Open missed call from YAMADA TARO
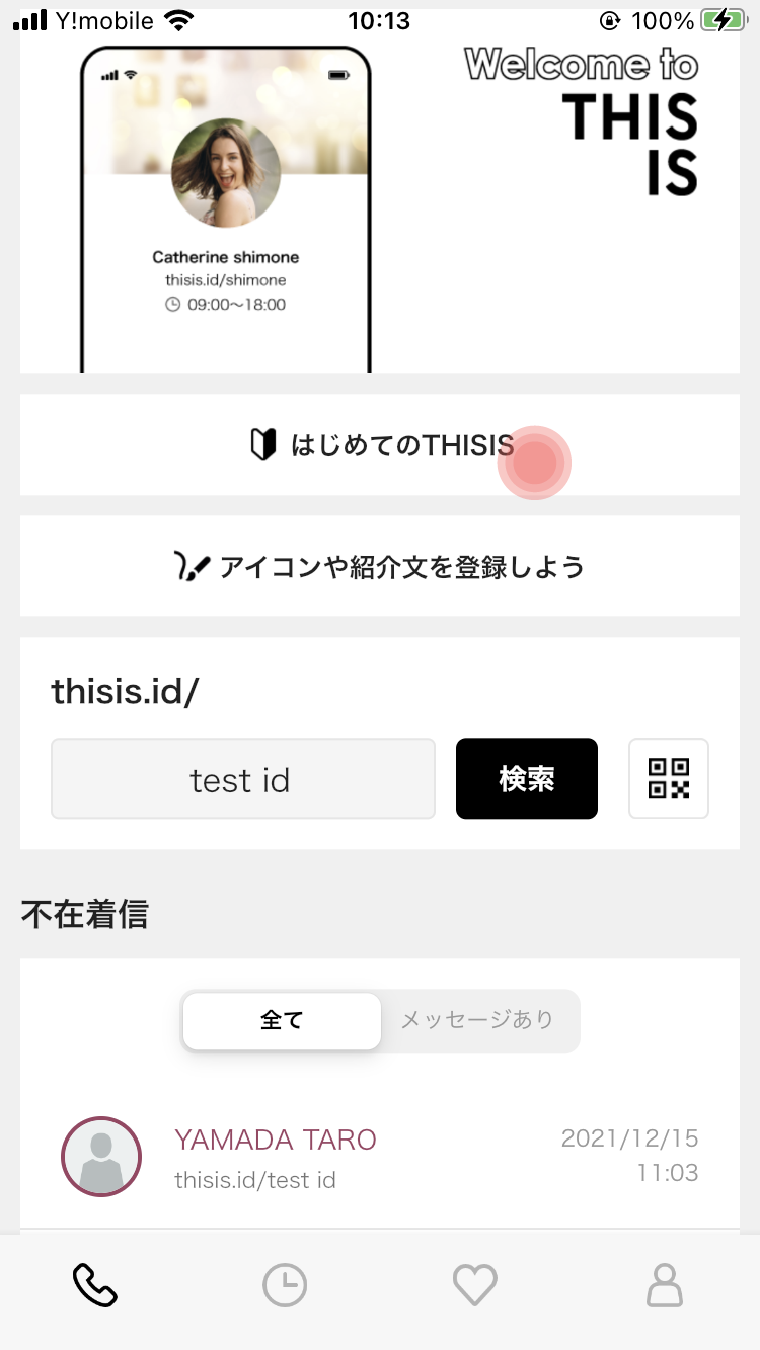 [380, 1157]
